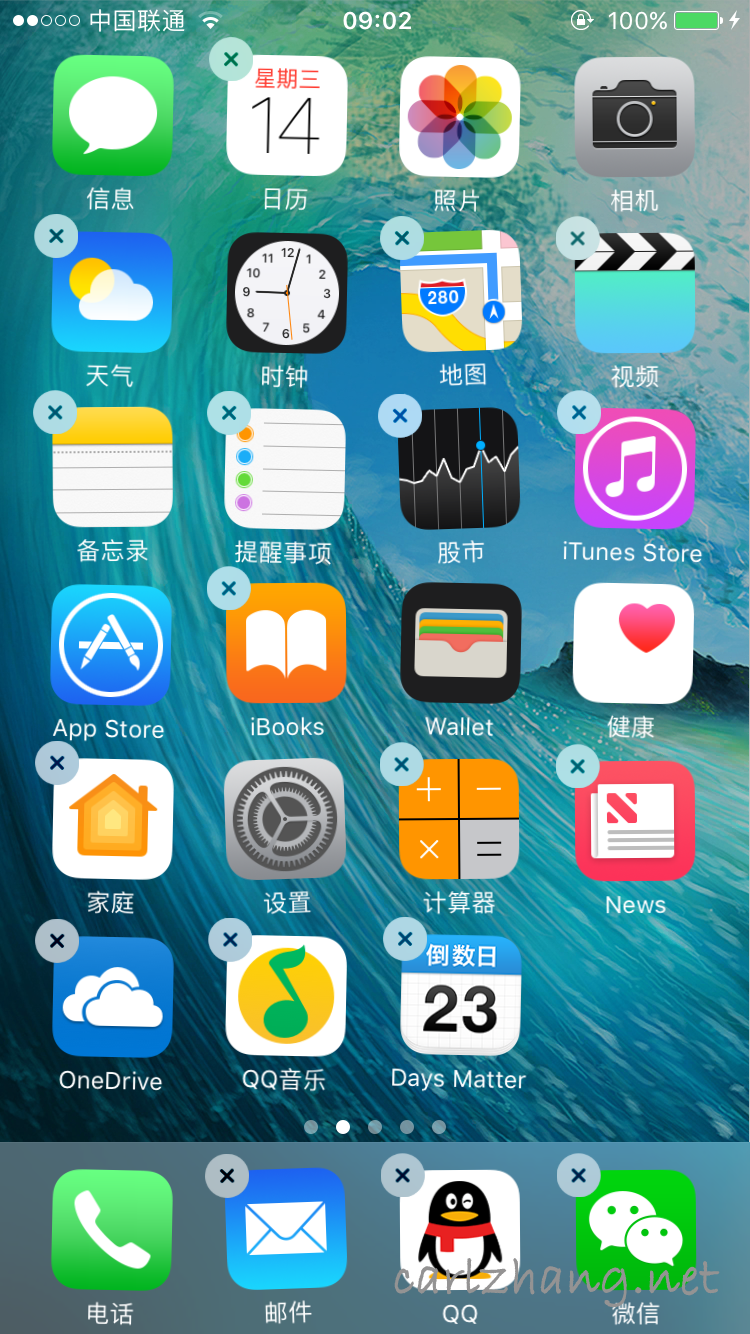Image resolution: width=750 pixels, height=1334 pixels.
Task: Remove the Notes app via X badge
Action: (55, 412)
